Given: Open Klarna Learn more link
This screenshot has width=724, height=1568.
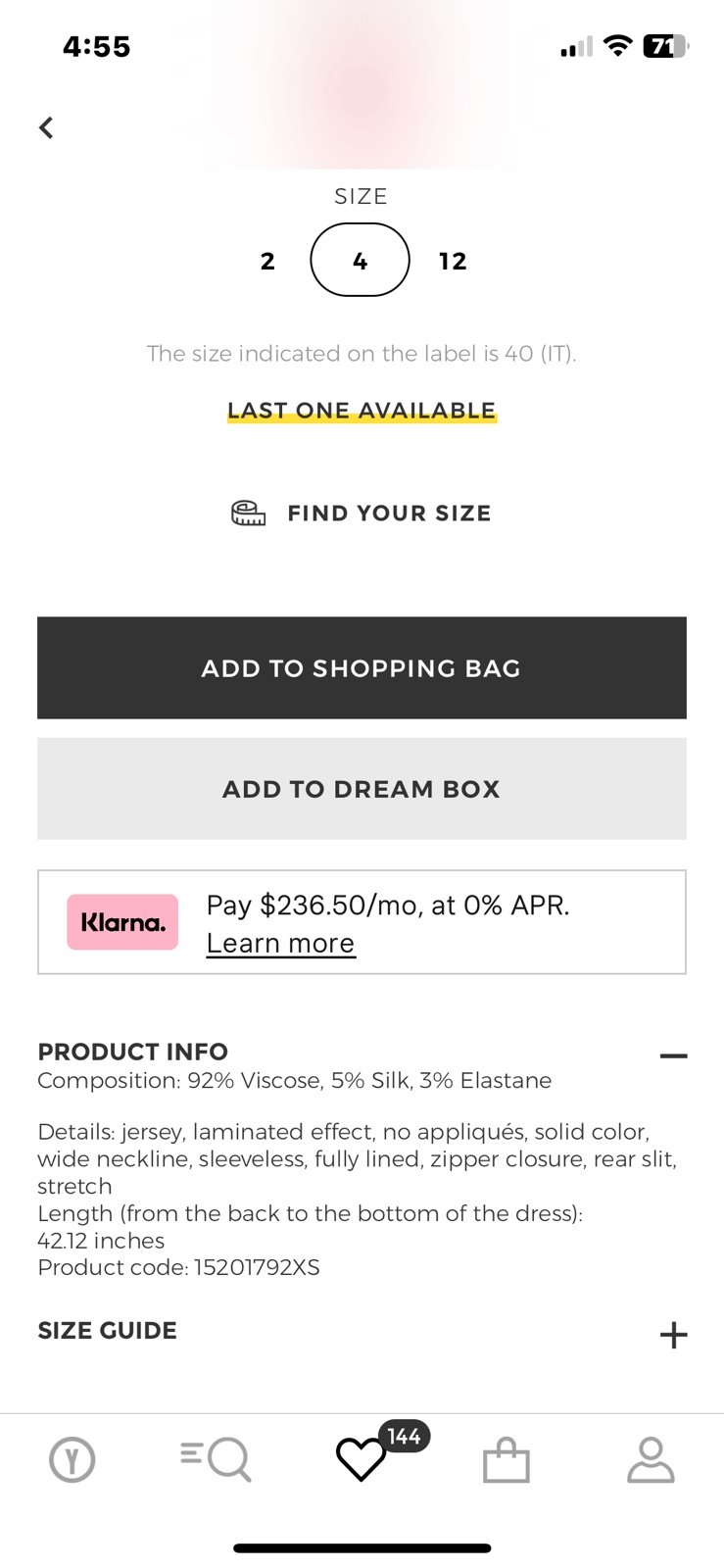Looking at the screenshot, I should 280,943.
